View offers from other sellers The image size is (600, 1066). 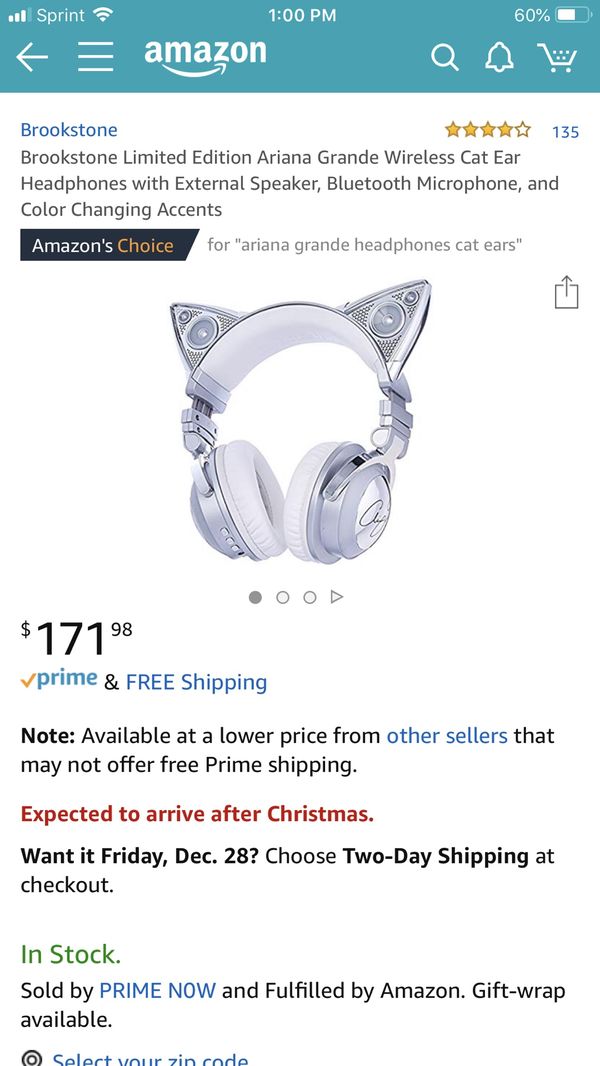(447, 735)
